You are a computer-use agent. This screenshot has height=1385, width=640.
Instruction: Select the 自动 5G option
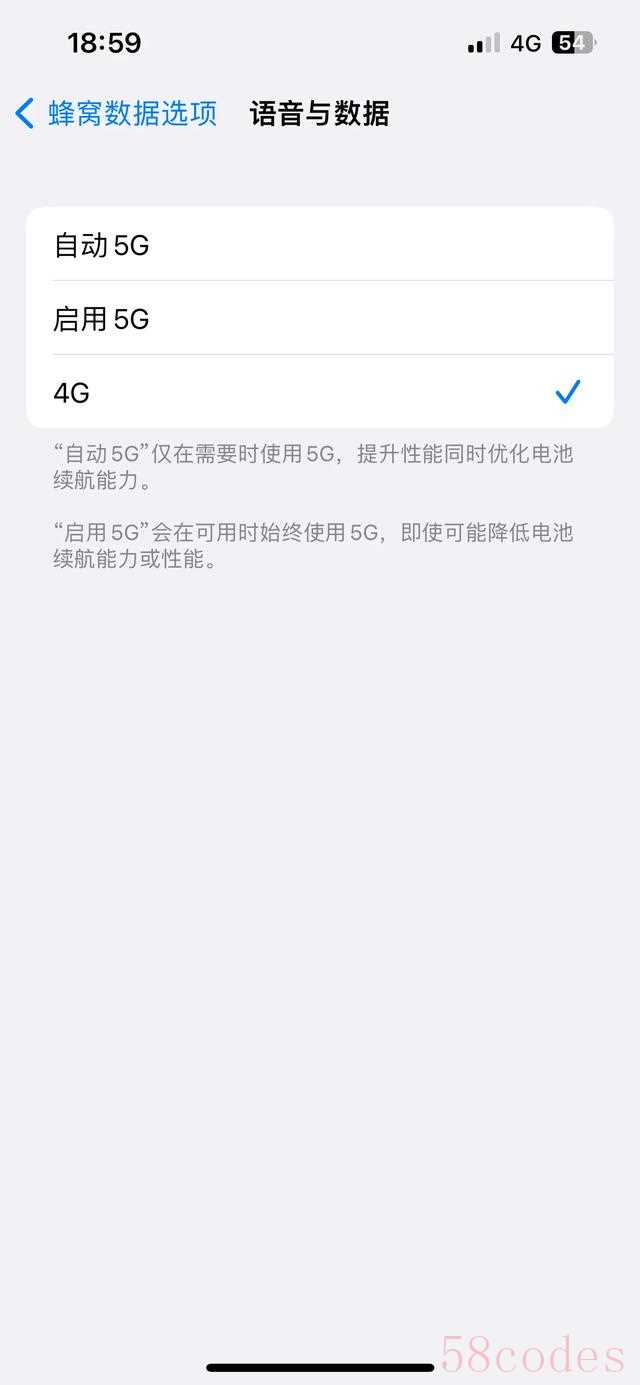(x=320, y=244)
